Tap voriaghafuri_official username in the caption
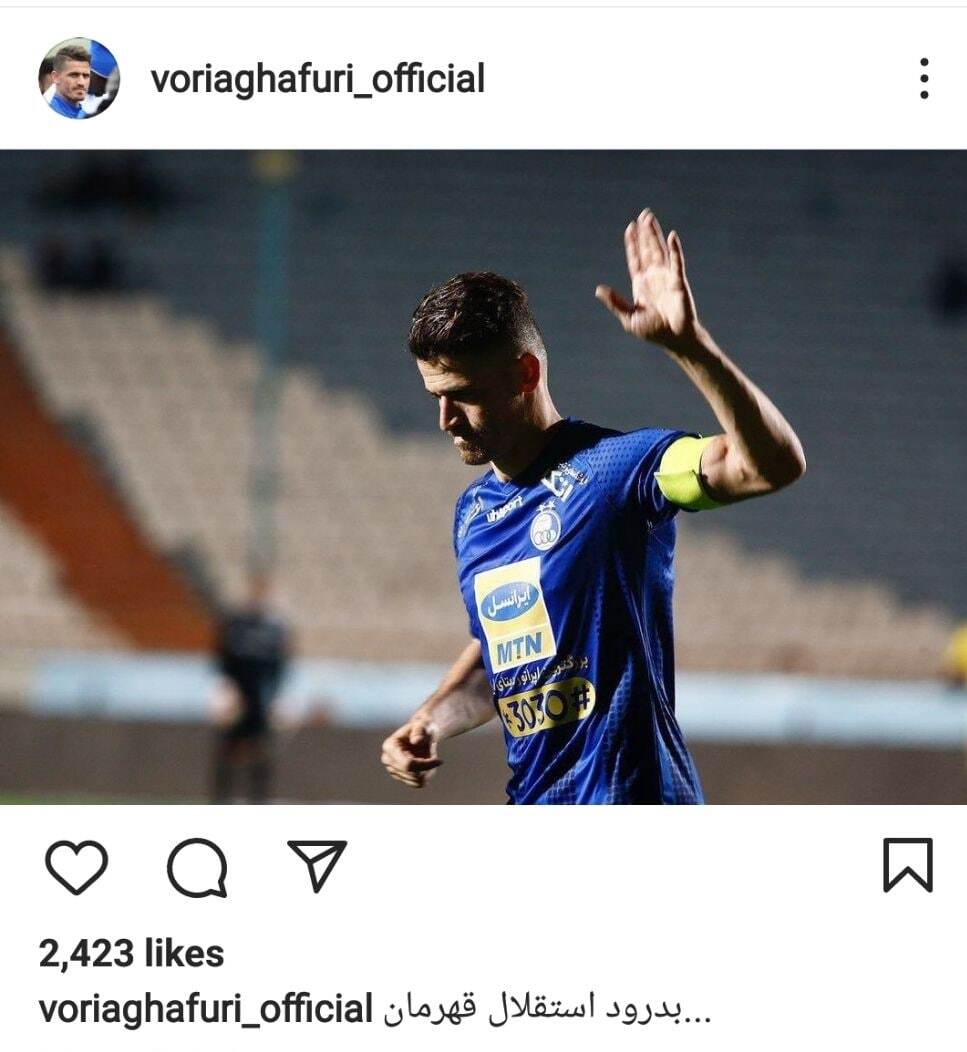 click(x=205, y=1008)
